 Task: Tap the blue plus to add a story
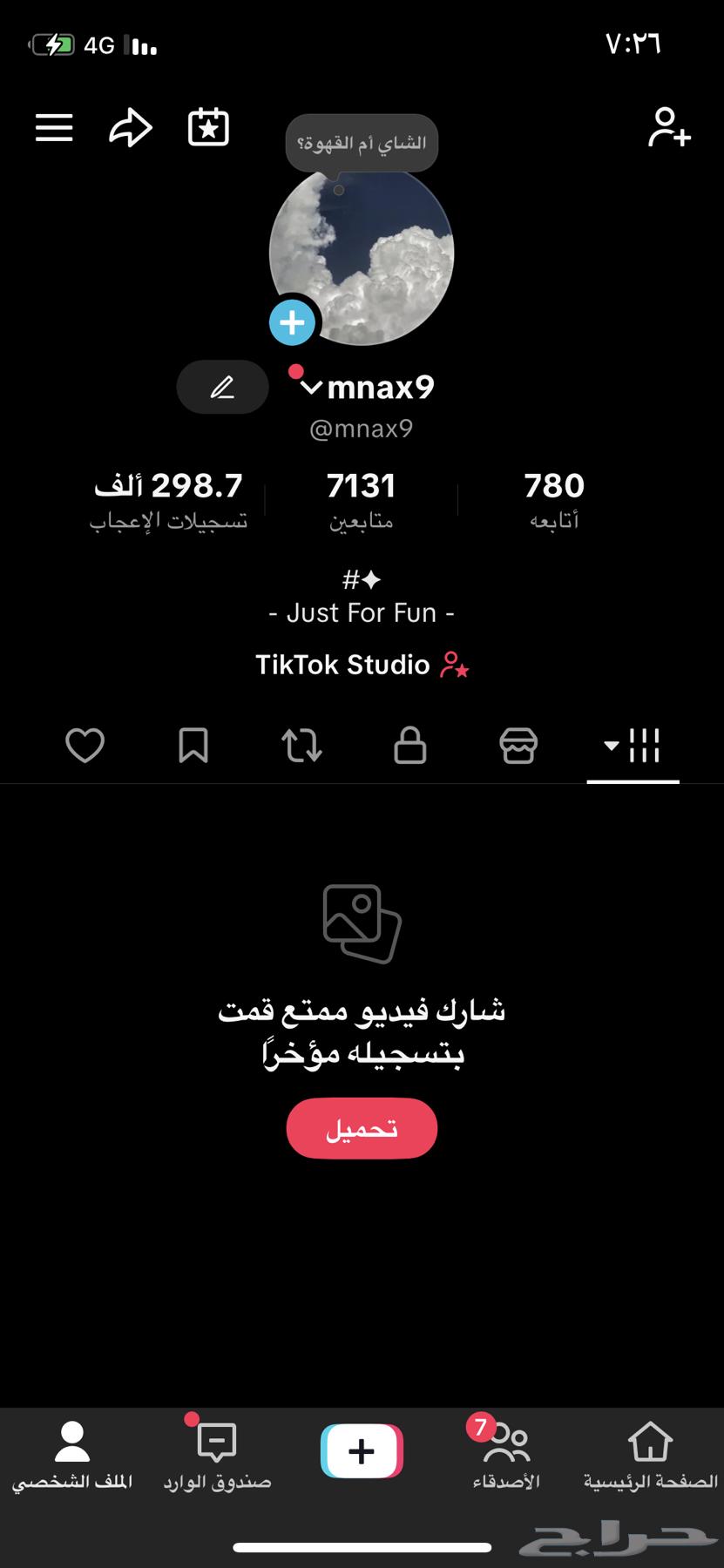click(x=293, y=322)
